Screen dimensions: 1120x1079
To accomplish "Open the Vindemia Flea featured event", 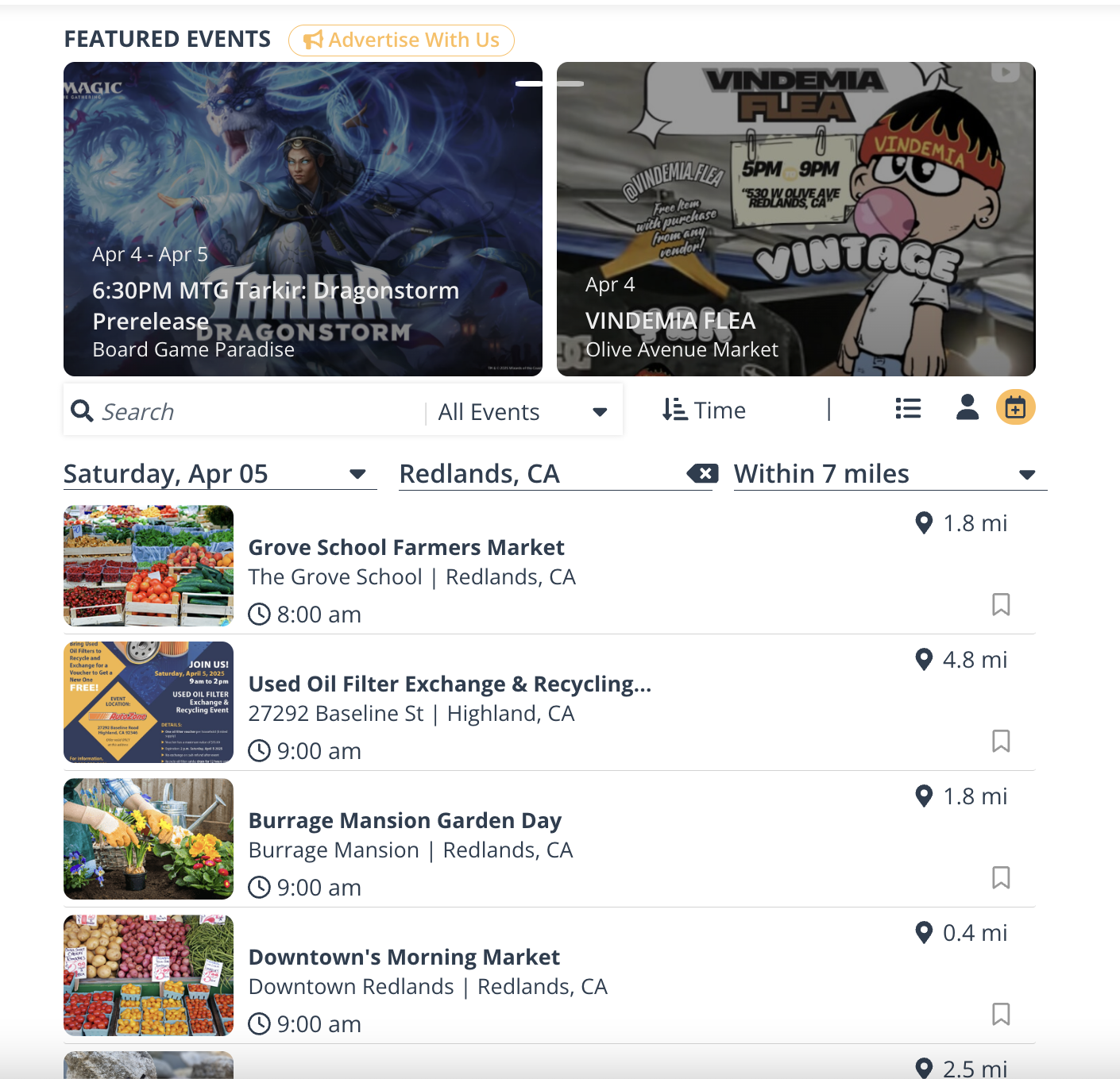I will (796, 219).
